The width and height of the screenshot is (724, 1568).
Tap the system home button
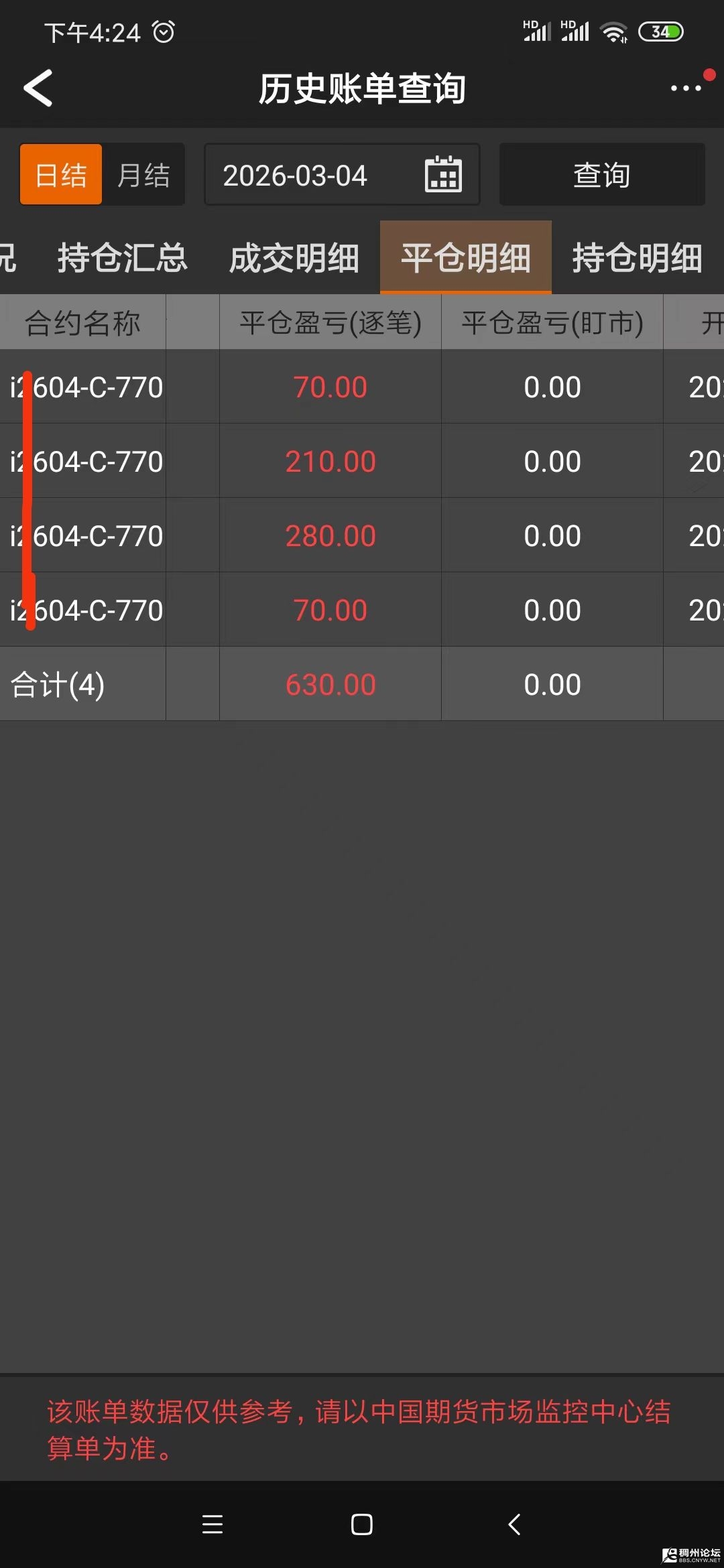pyautogui.click(x=362, y=1524)
